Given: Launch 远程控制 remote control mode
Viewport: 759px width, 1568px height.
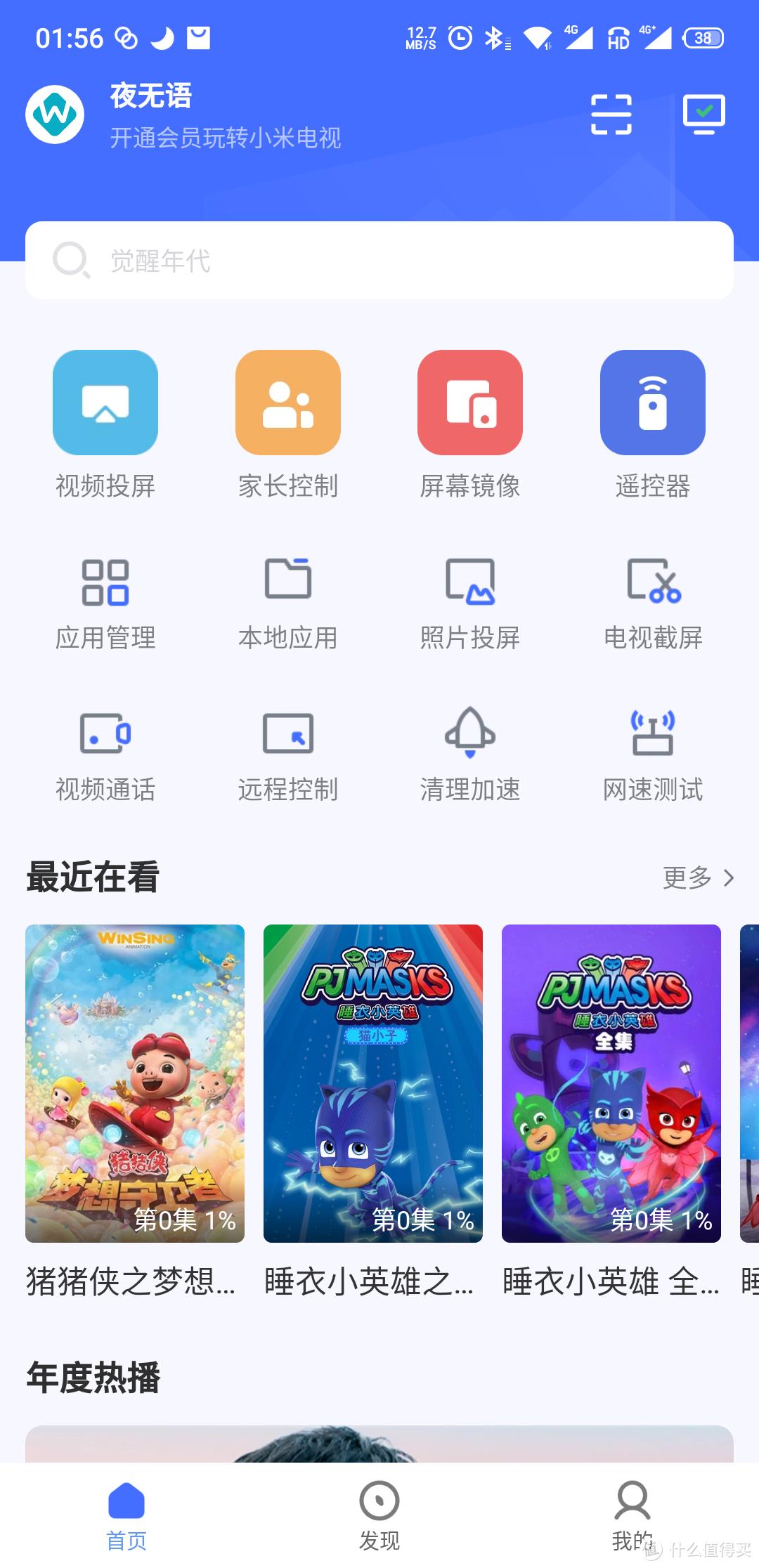Looking at the screenshot, I should (x=287, y=755).
